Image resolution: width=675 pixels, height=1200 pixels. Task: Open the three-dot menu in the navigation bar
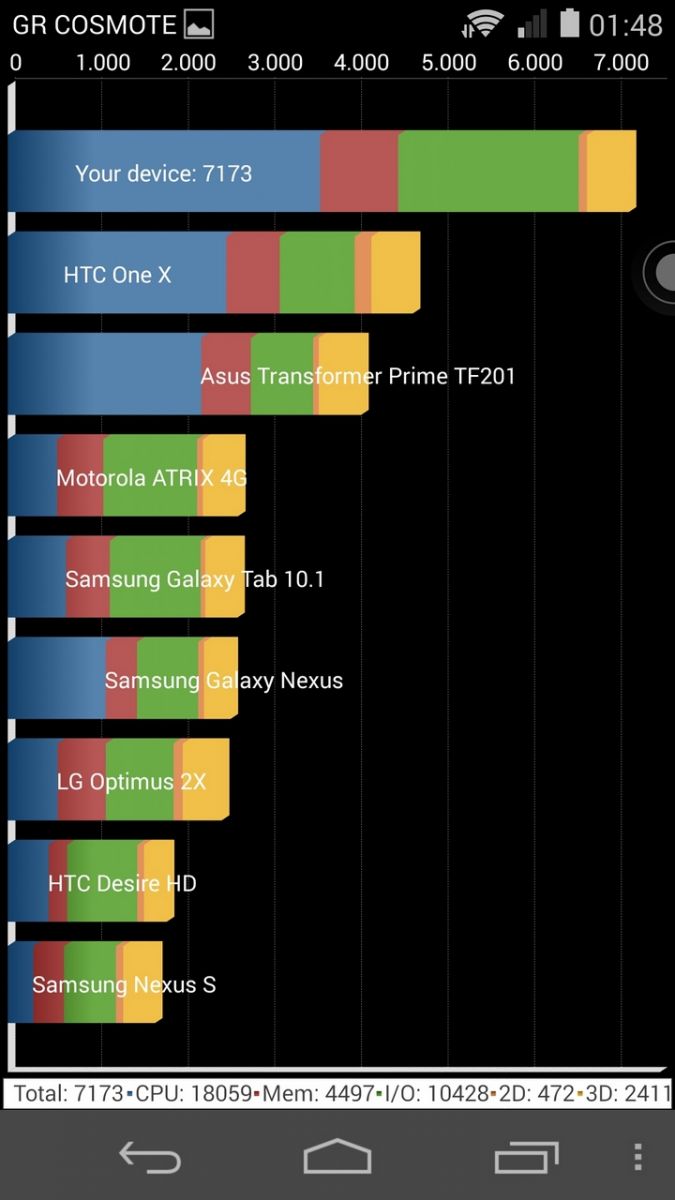point(638,1156)
